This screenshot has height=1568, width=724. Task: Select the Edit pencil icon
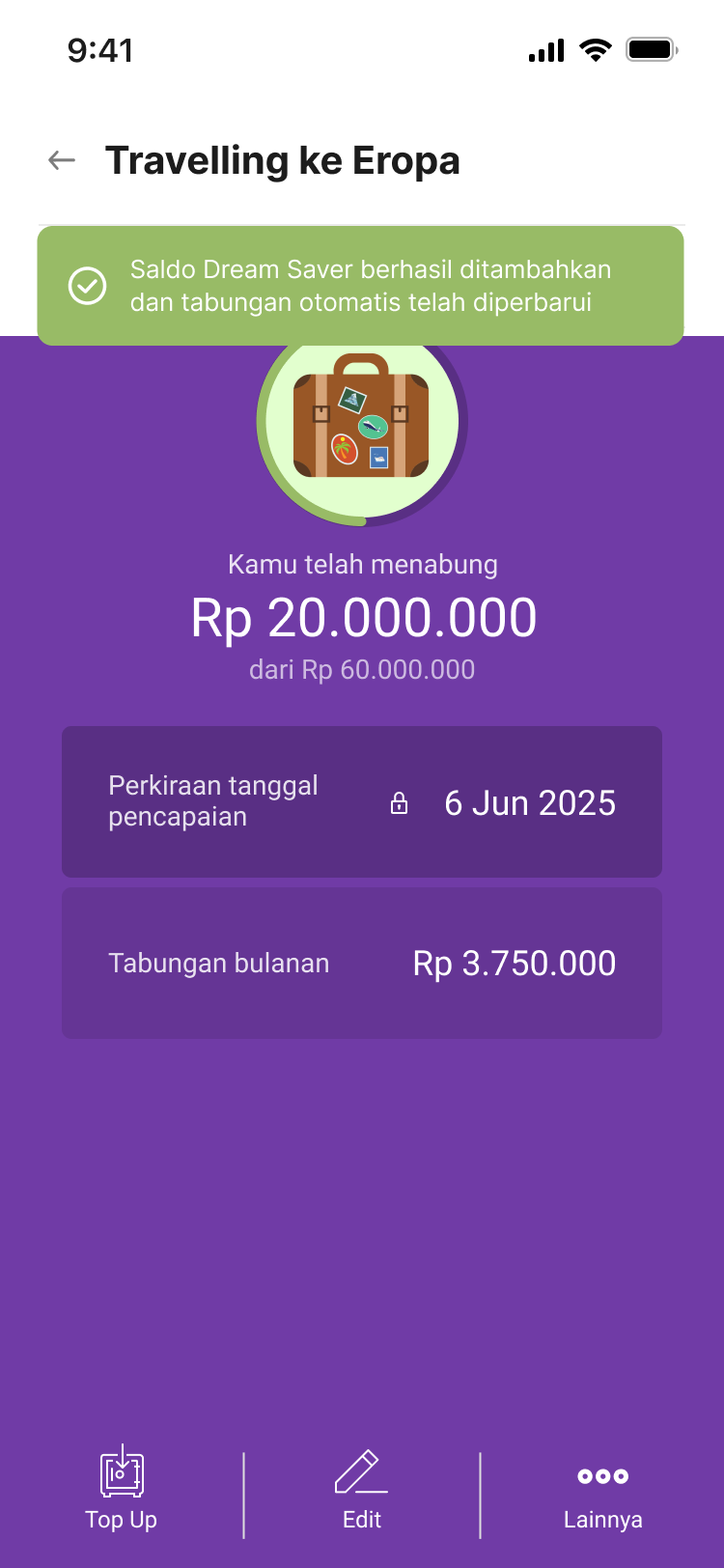click(361, 1470)
